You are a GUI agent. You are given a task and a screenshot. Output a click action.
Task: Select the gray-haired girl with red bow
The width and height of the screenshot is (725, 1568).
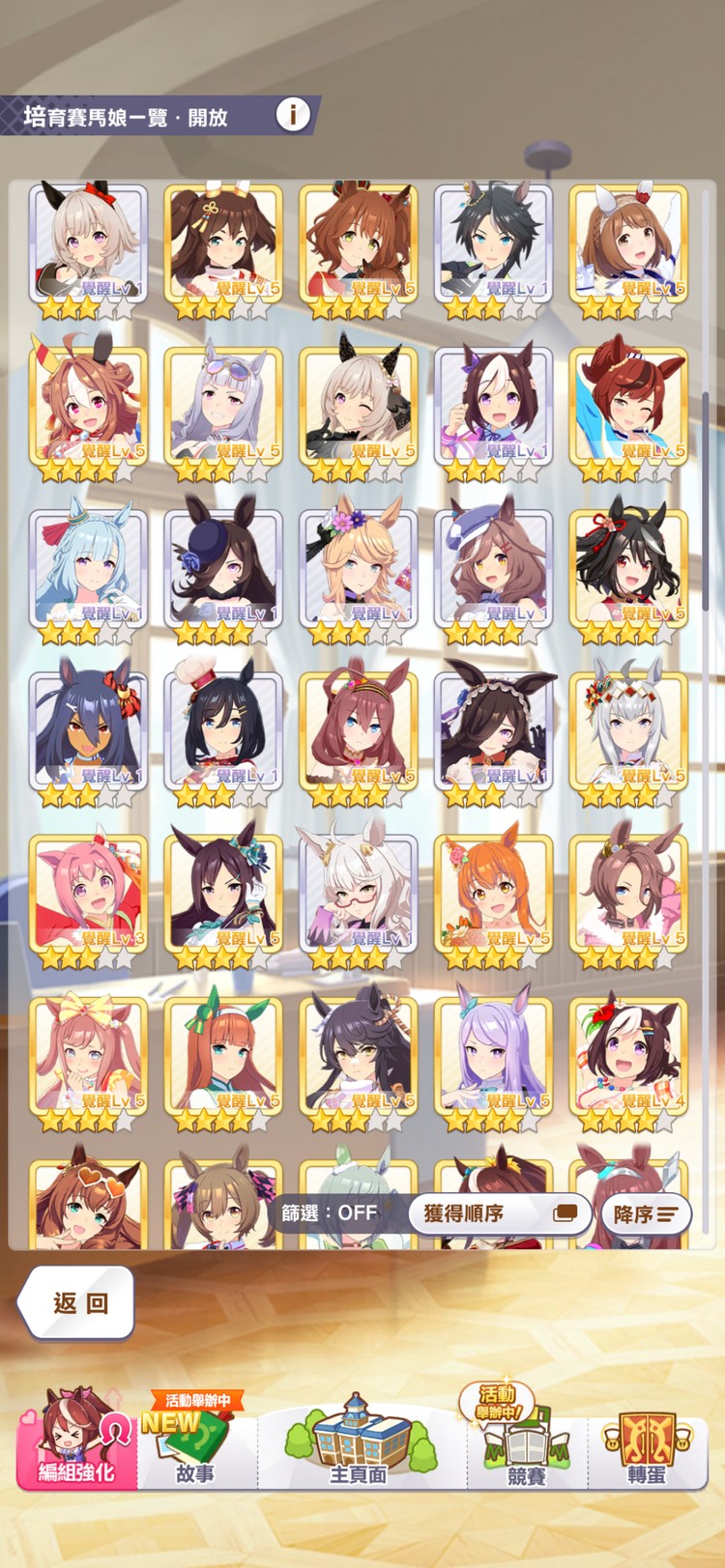pos(88,242)
